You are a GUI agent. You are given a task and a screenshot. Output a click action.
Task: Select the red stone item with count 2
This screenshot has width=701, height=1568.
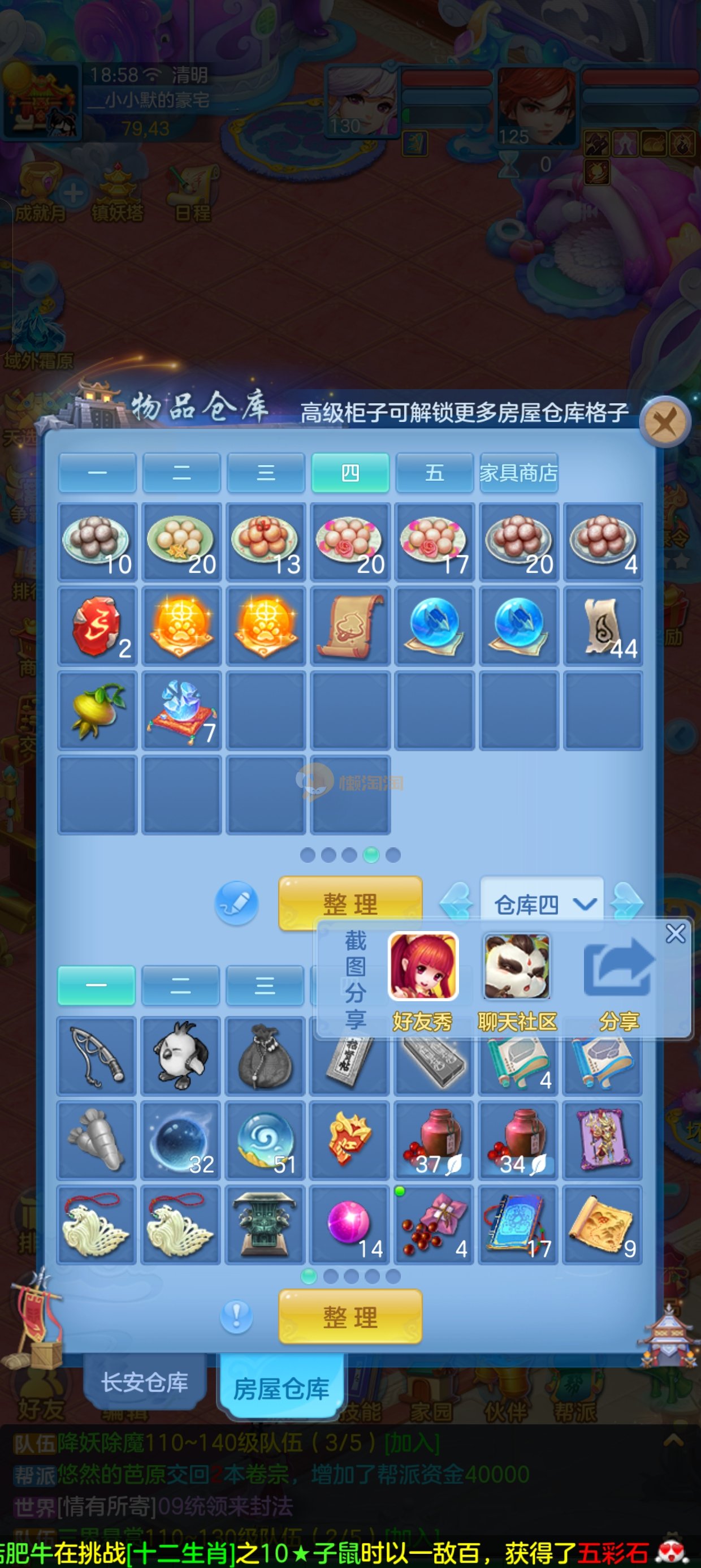(97, 627)
